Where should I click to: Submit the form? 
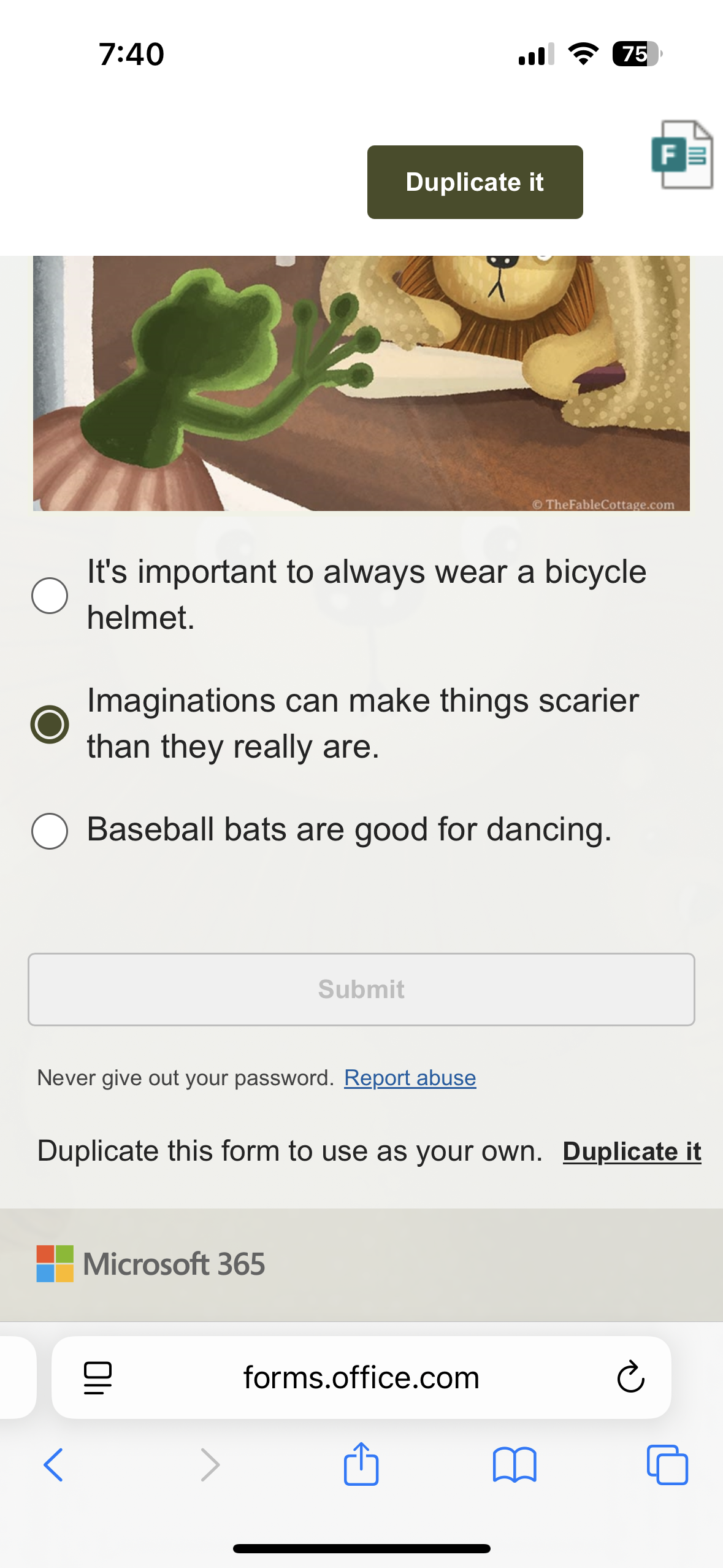point(361,989)
